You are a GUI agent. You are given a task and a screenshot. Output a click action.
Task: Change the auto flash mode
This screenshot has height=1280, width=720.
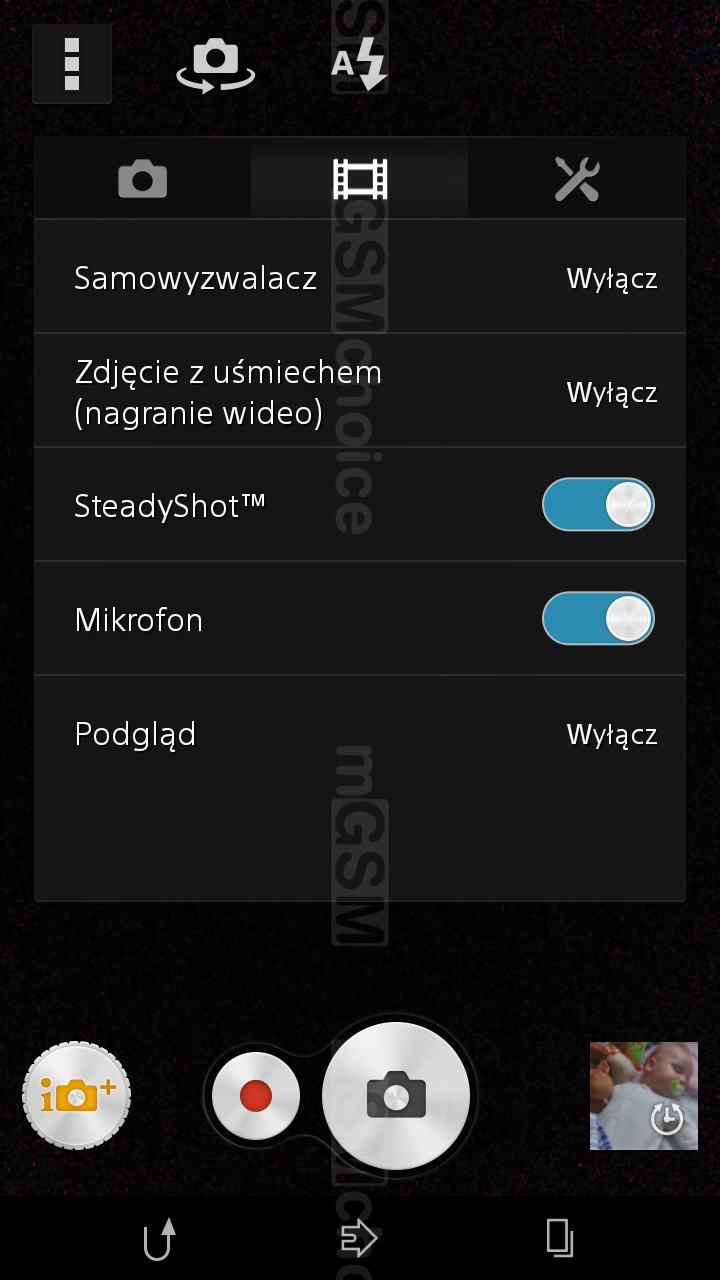[x=359, y=65]
